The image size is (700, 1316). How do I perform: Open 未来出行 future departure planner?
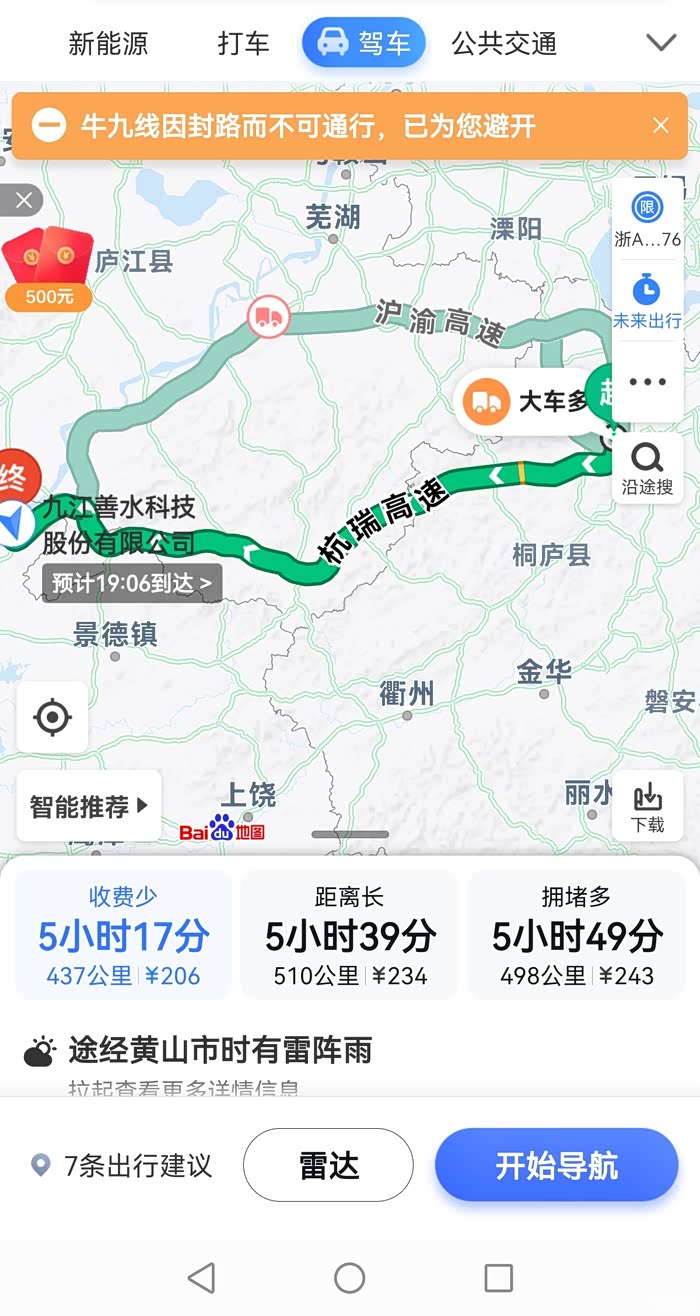(647, 302)
